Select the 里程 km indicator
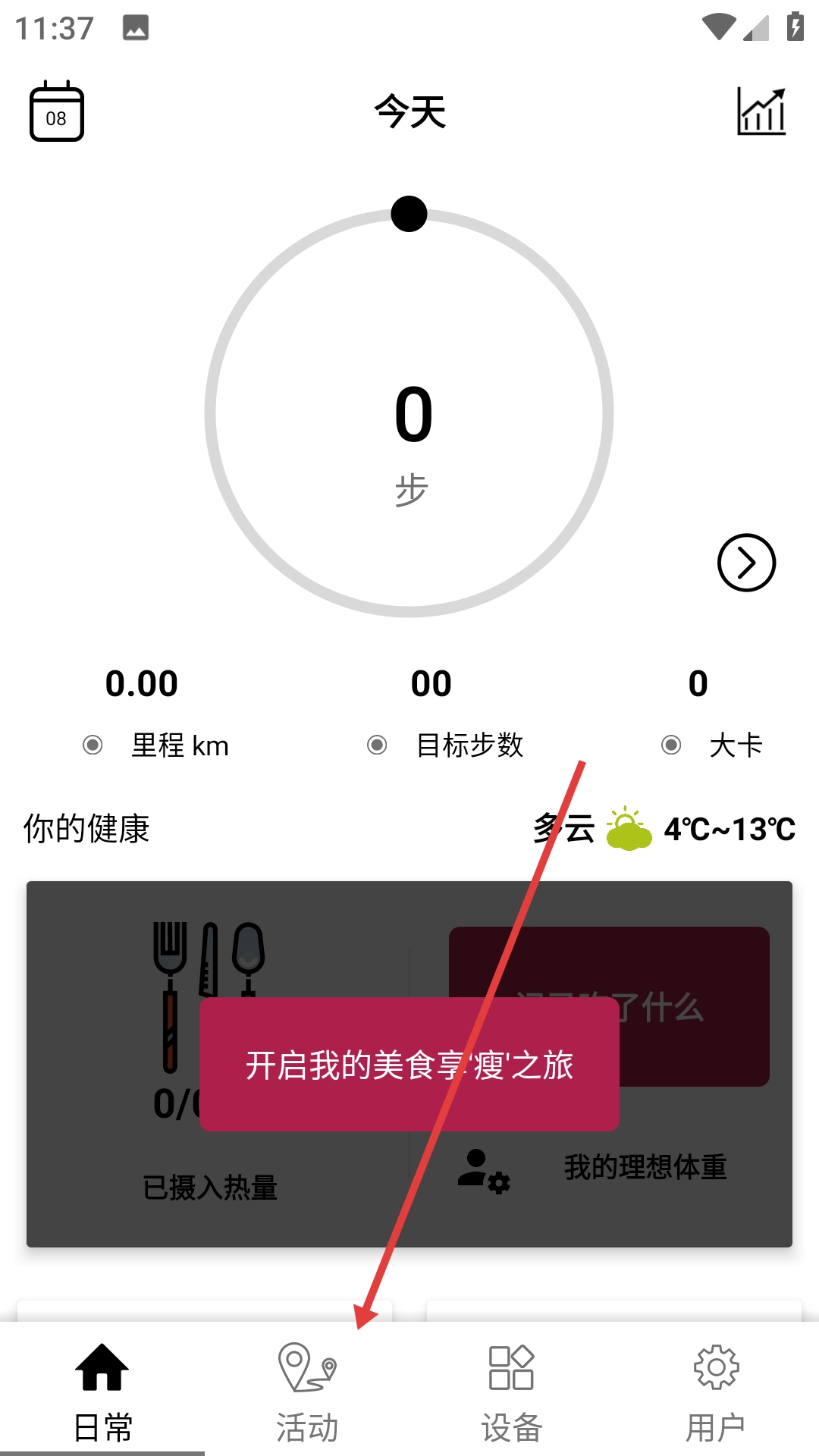This screenshot has height=1456, width=819. point(156,745)
